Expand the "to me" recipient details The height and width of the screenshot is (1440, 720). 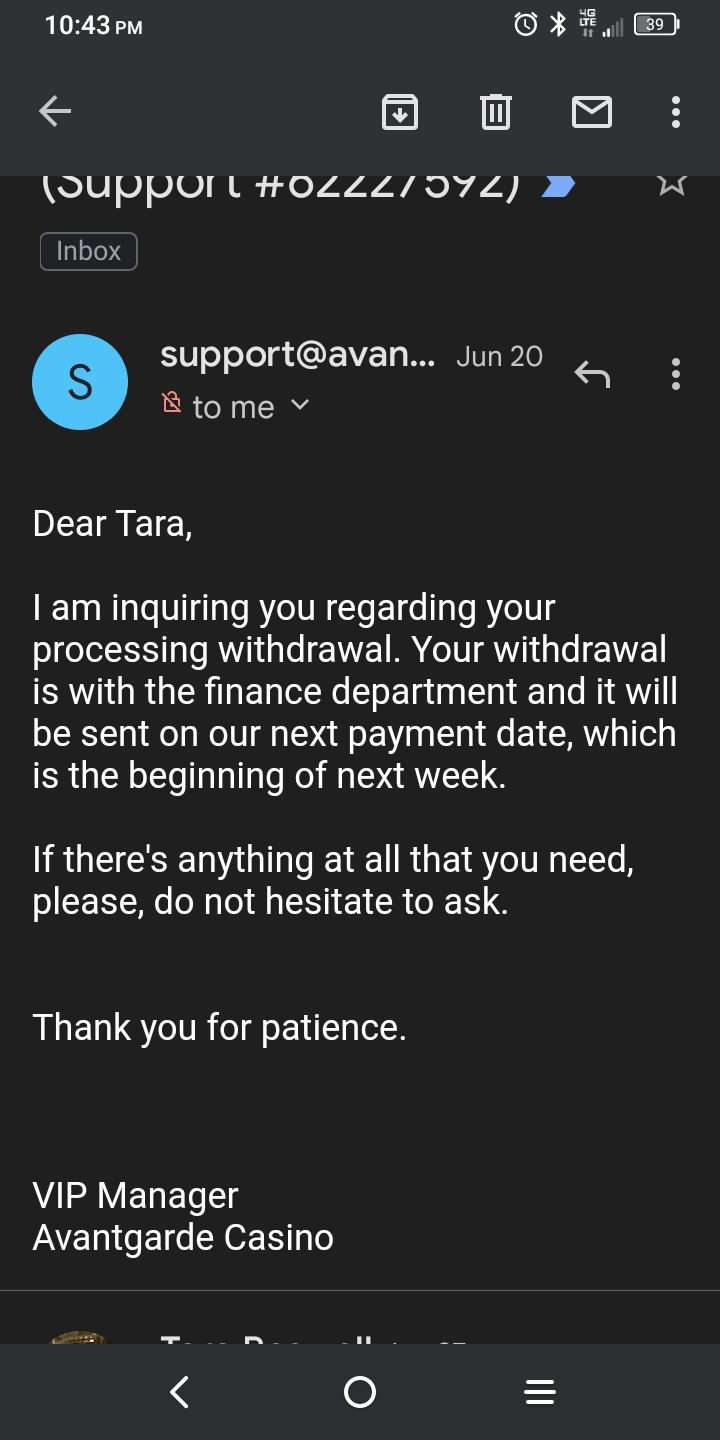click(x=299, y=405)
